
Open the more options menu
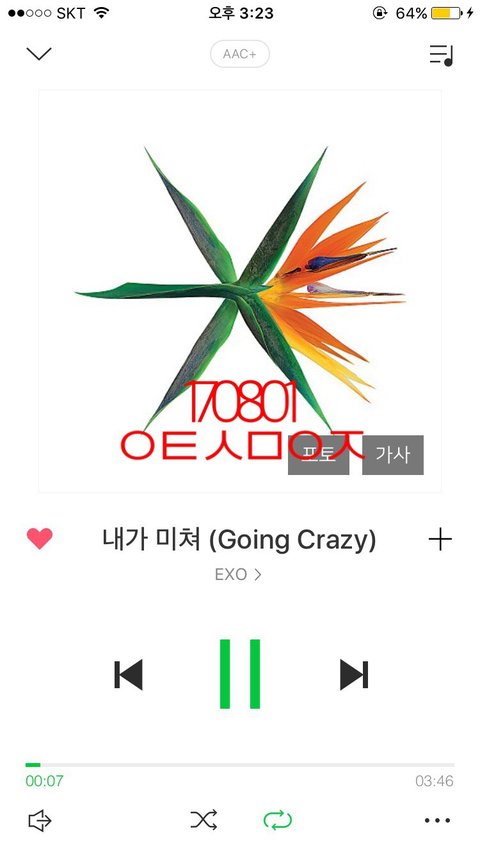[438, 820]
